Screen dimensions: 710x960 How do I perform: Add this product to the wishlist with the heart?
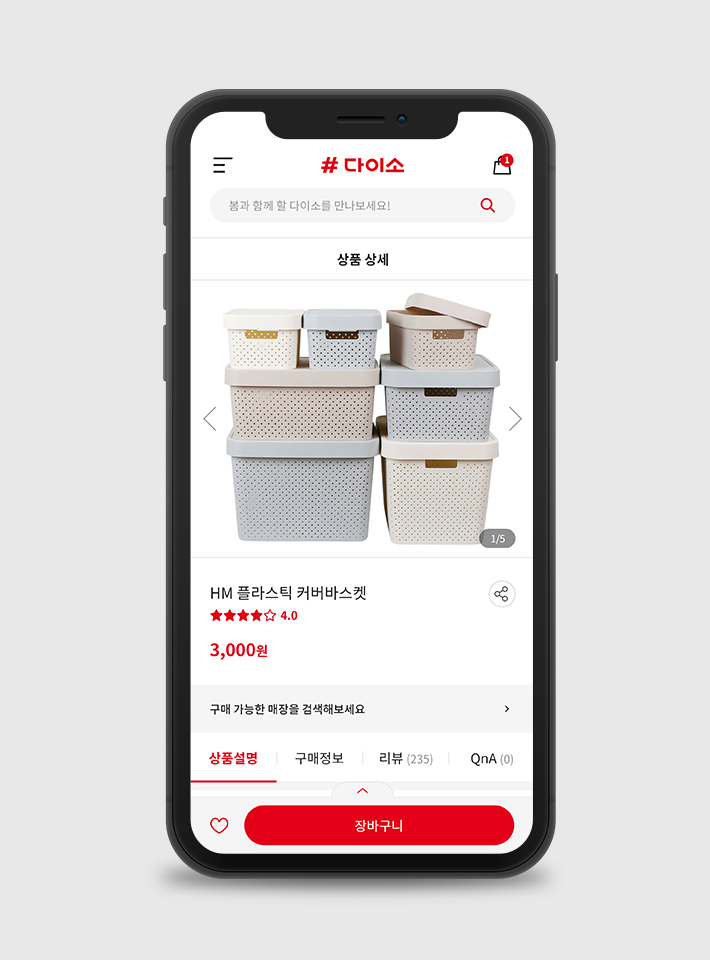point(219,826)
